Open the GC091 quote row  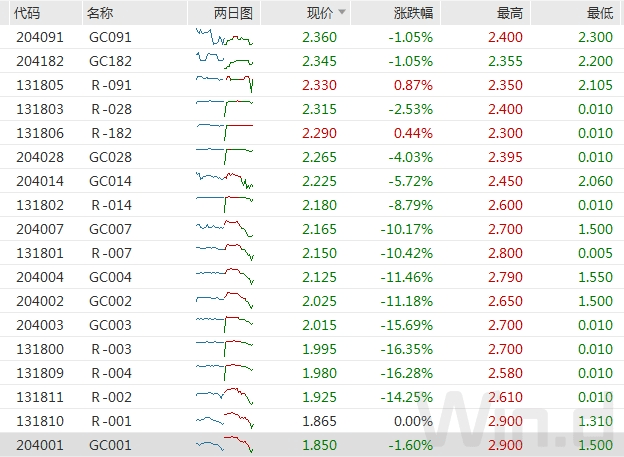(110, 37)
